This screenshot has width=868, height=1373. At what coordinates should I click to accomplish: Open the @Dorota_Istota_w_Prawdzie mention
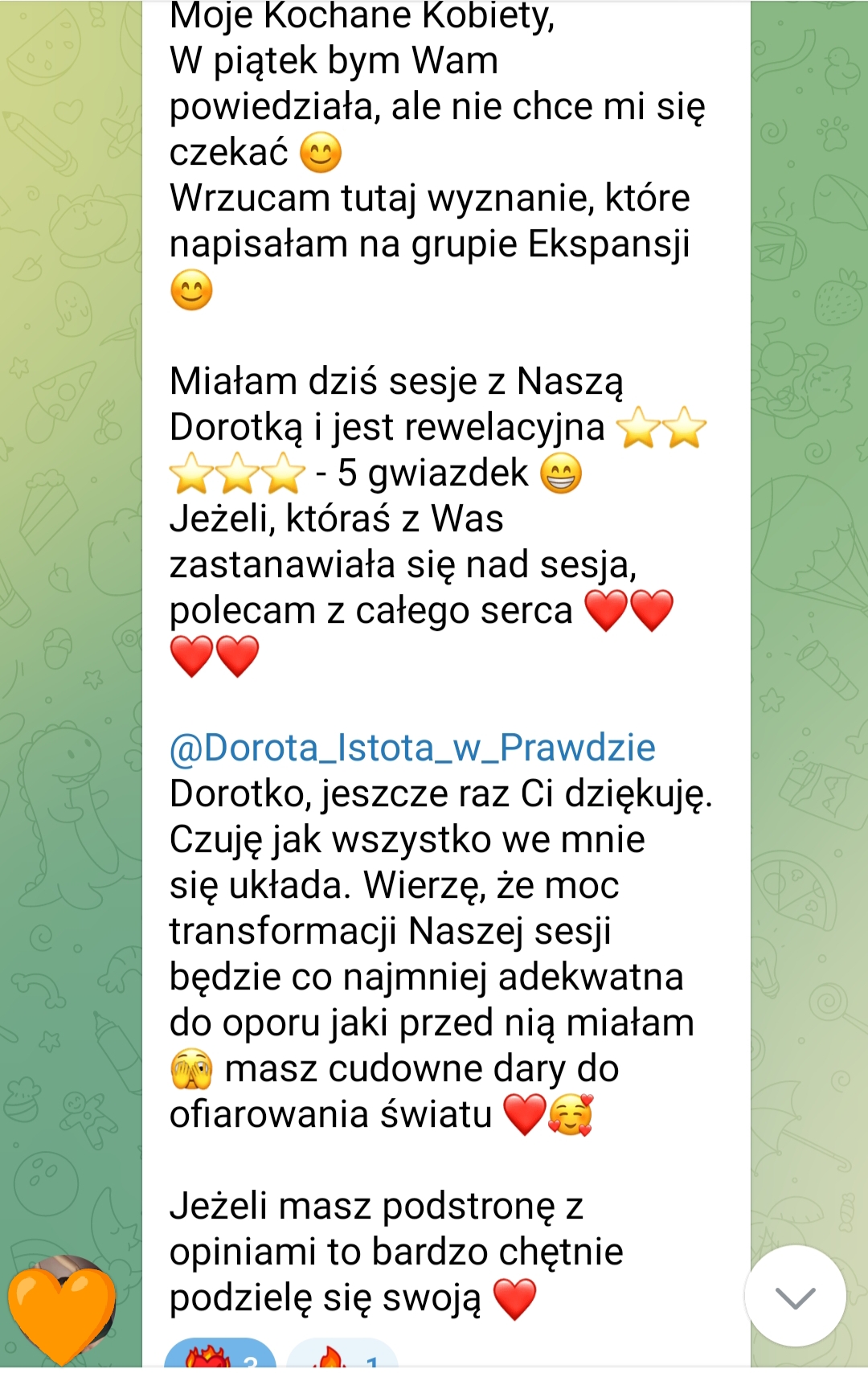[412, 748]
